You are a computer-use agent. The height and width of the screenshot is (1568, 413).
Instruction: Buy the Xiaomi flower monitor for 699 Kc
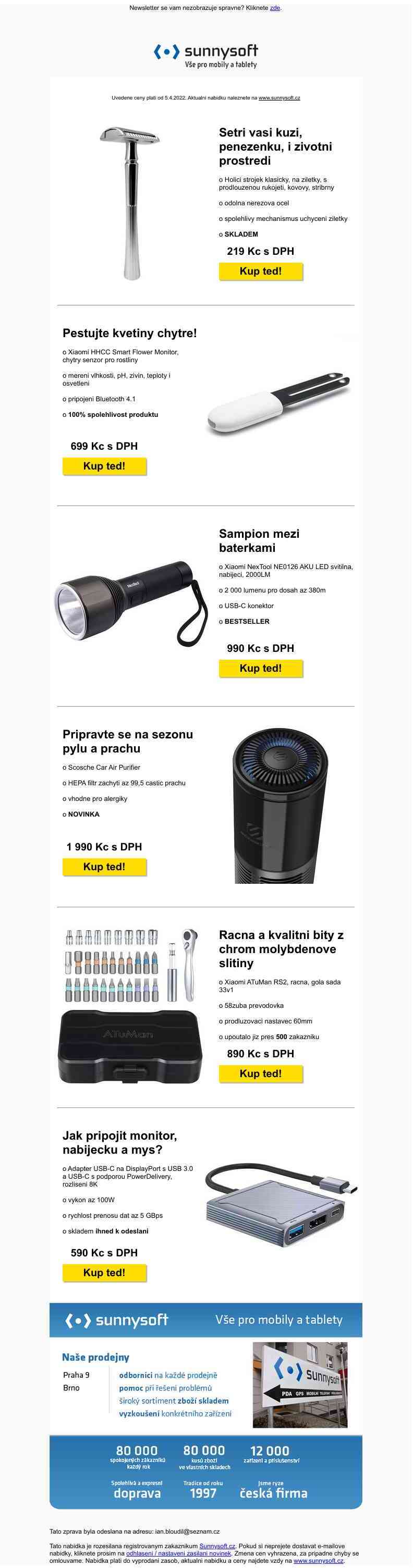[104, 466]
